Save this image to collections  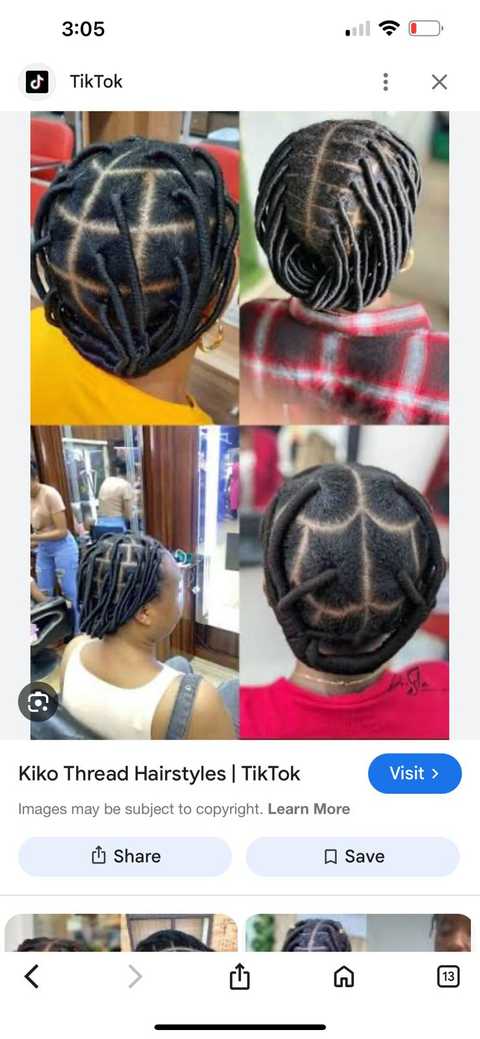point(353,856)
